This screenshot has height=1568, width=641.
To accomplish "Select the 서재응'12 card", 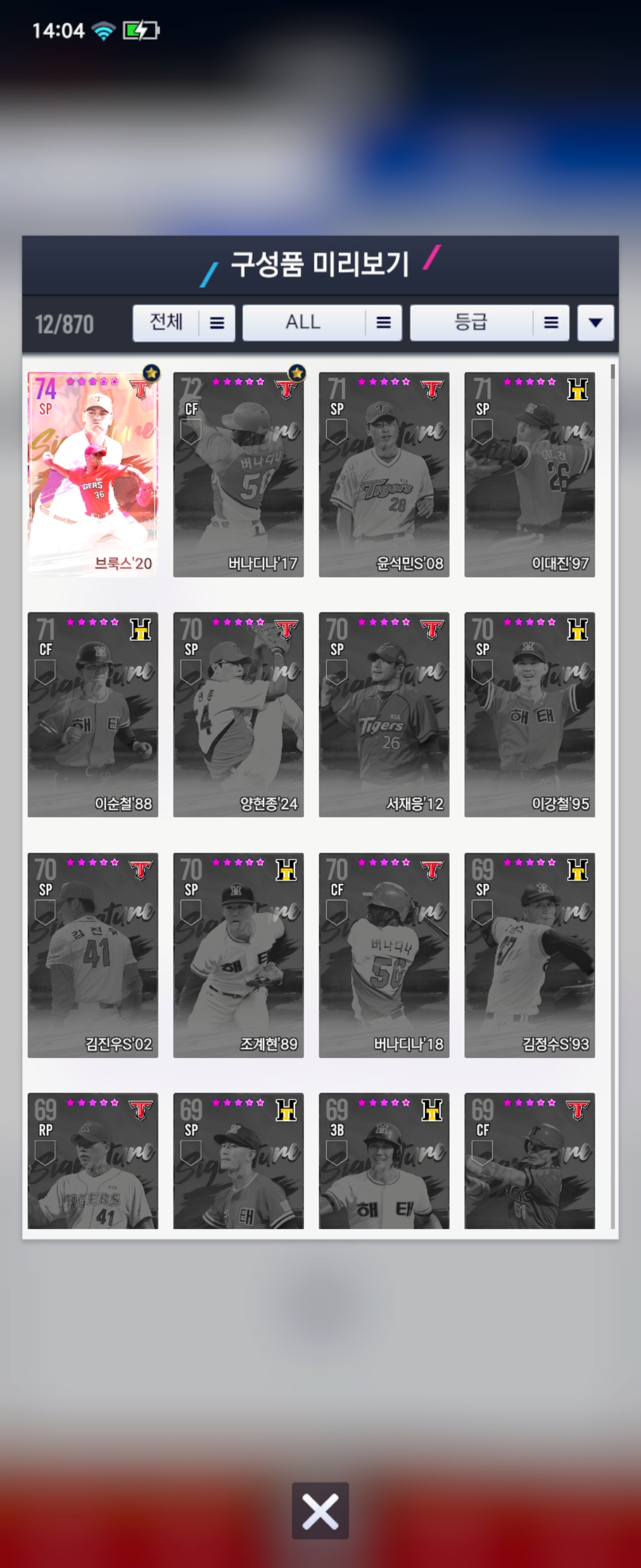I will coord(384,715).
